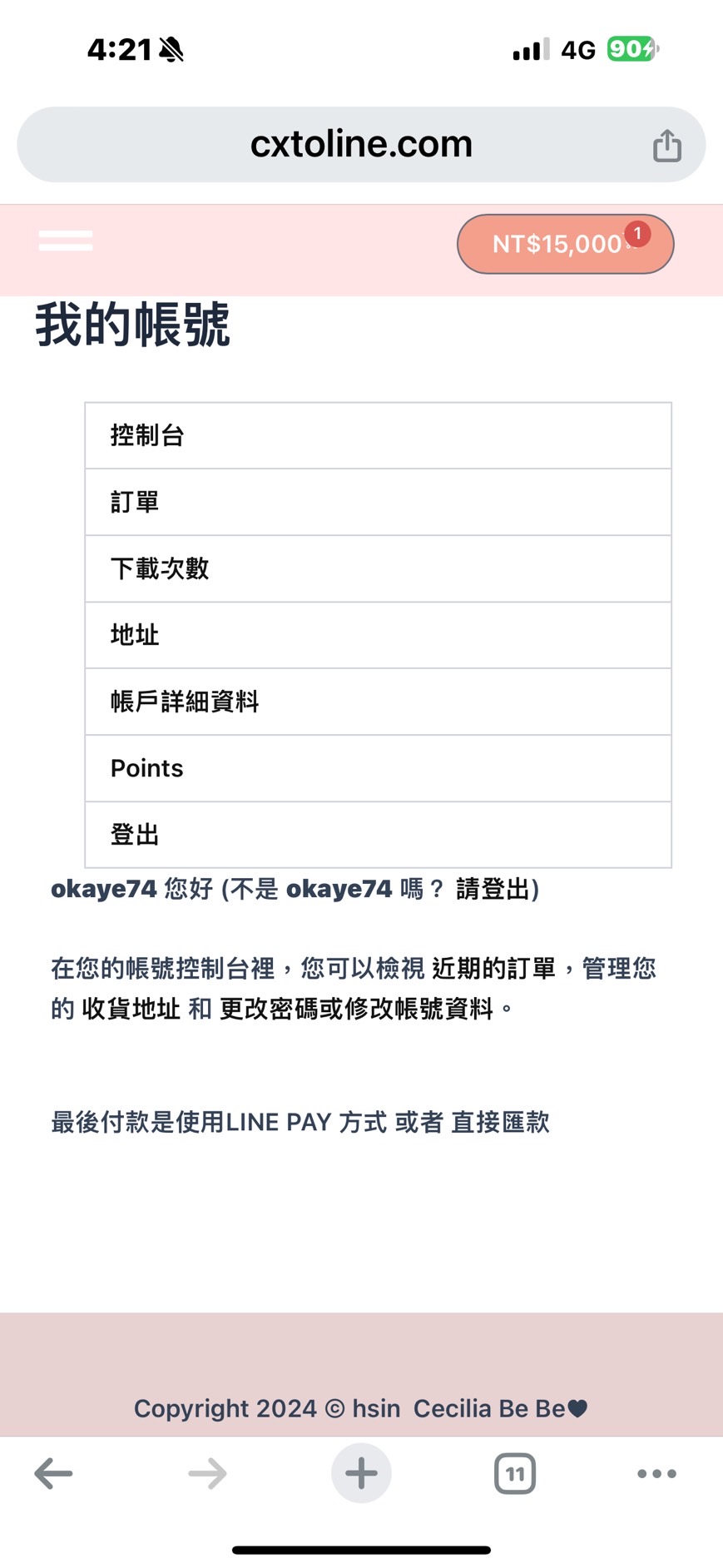The height and width of the screenshot is (1568, 723).
Task: Open the tab switcher showing 11 tabs
Action: [x=514, y=1473]
